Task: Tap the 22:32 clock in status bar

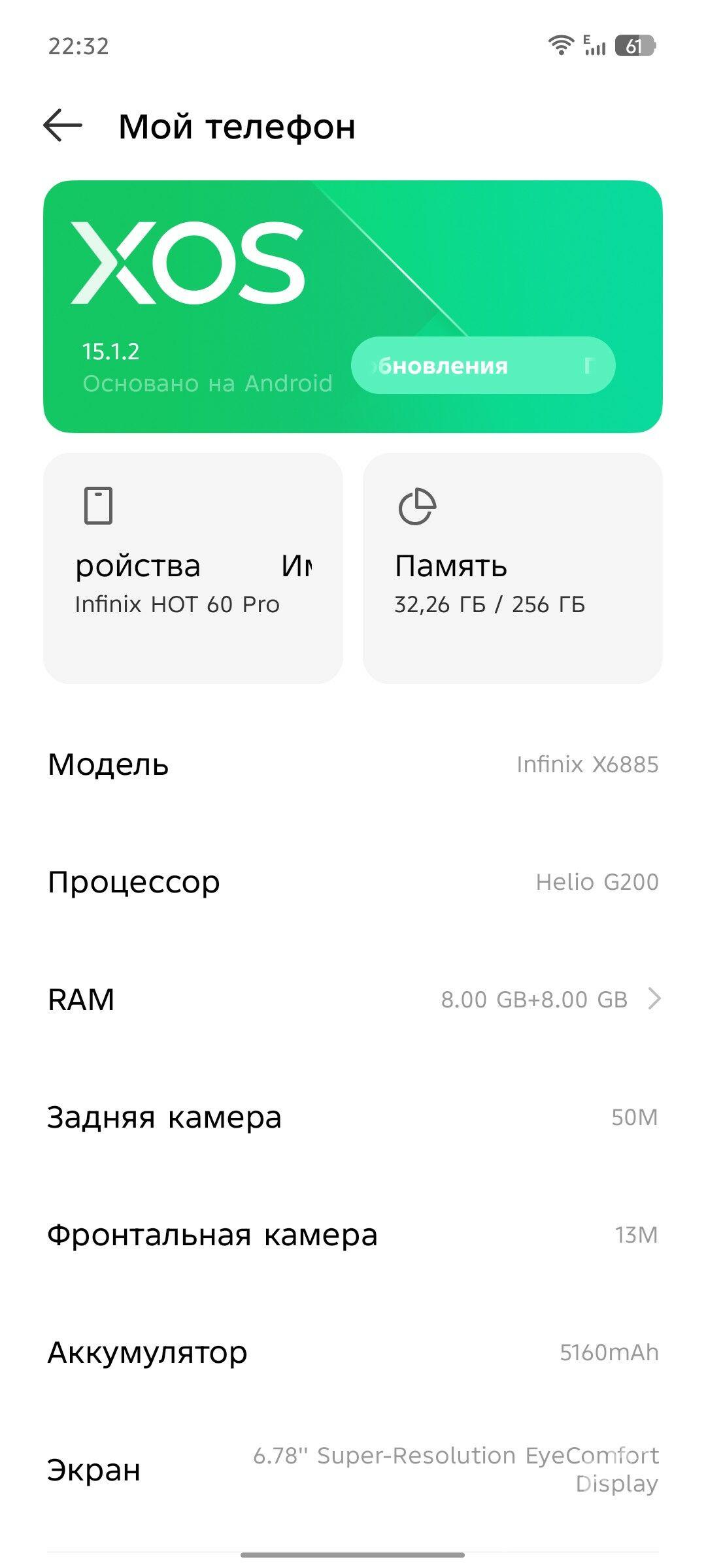Action: (78, 46)
